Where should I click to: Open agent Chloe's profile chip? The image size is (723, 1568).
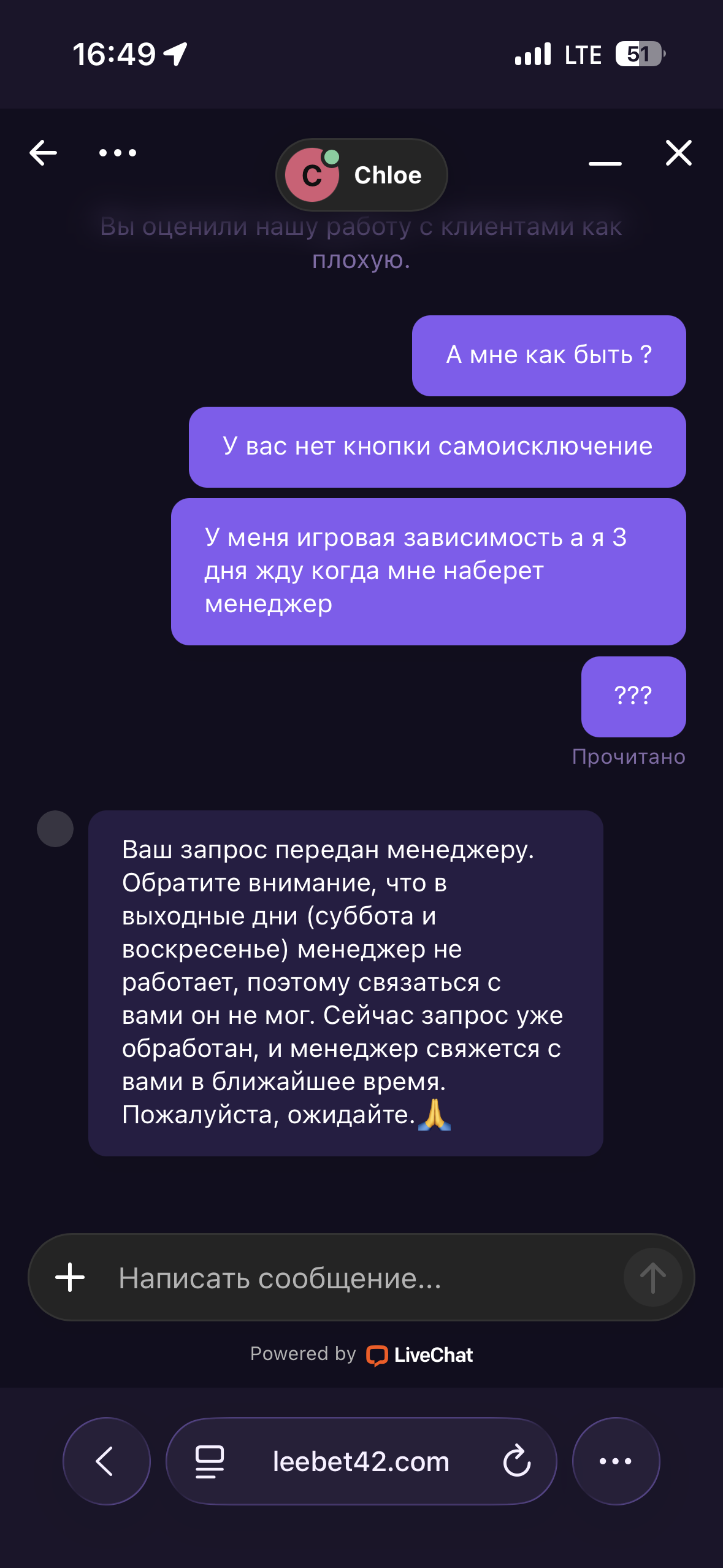pos(361,175)
